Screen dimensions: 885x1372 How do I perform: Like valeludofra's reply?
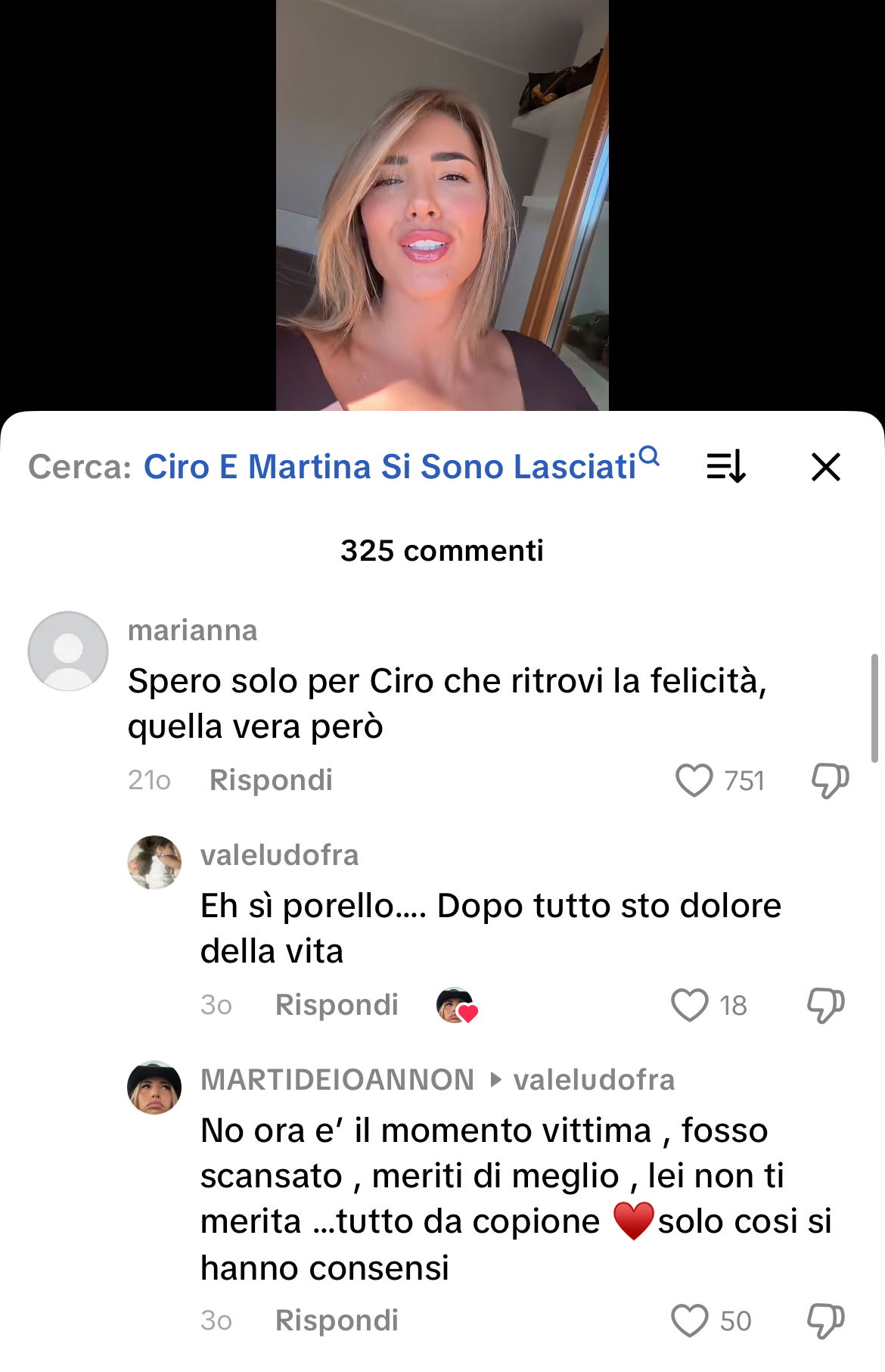[x=689, y=1005]
